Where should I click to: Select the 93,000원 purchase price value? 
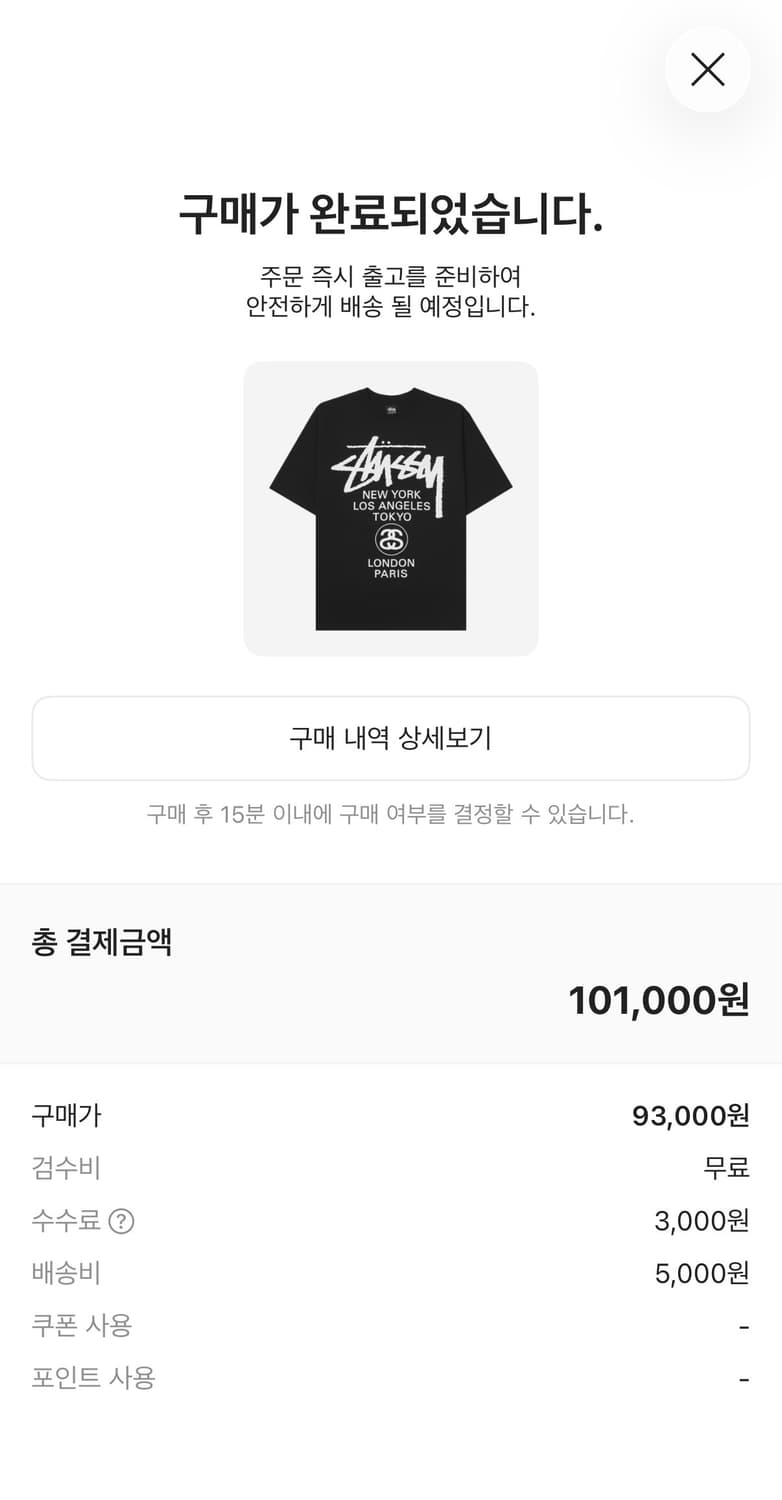point(691,1115)
